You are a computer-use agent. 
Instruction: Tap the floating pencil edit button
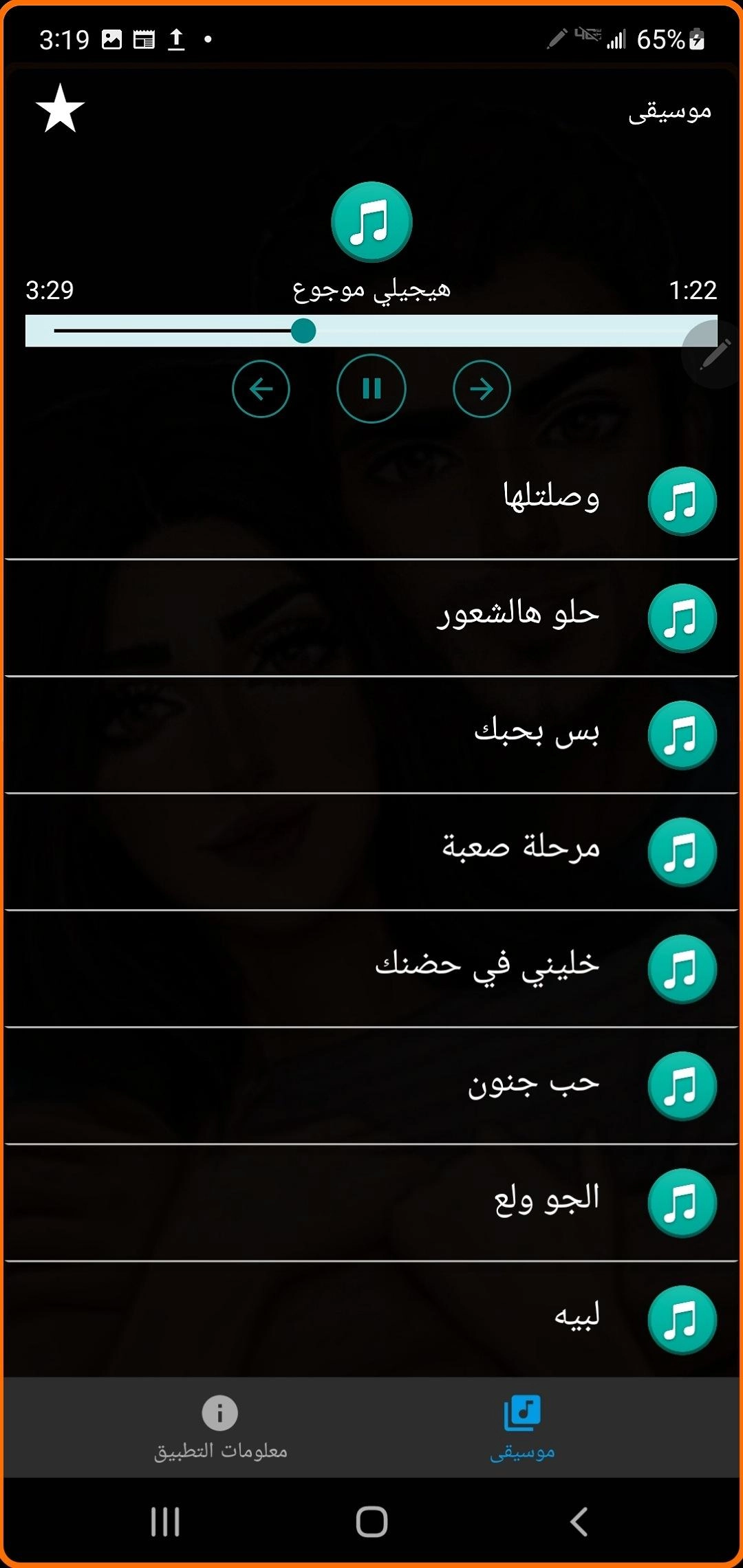pos(715,354)
